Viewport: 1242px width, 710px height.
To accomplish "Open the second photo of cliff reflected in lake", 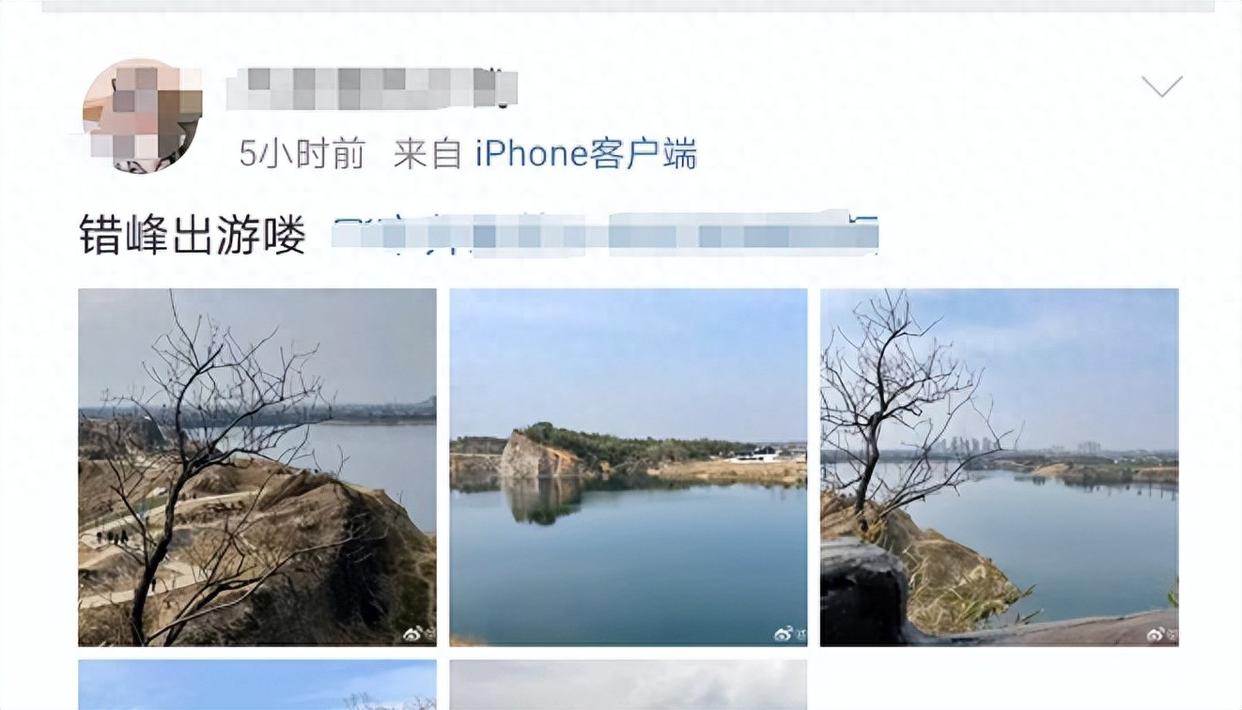I will click(x=628, y=467).
